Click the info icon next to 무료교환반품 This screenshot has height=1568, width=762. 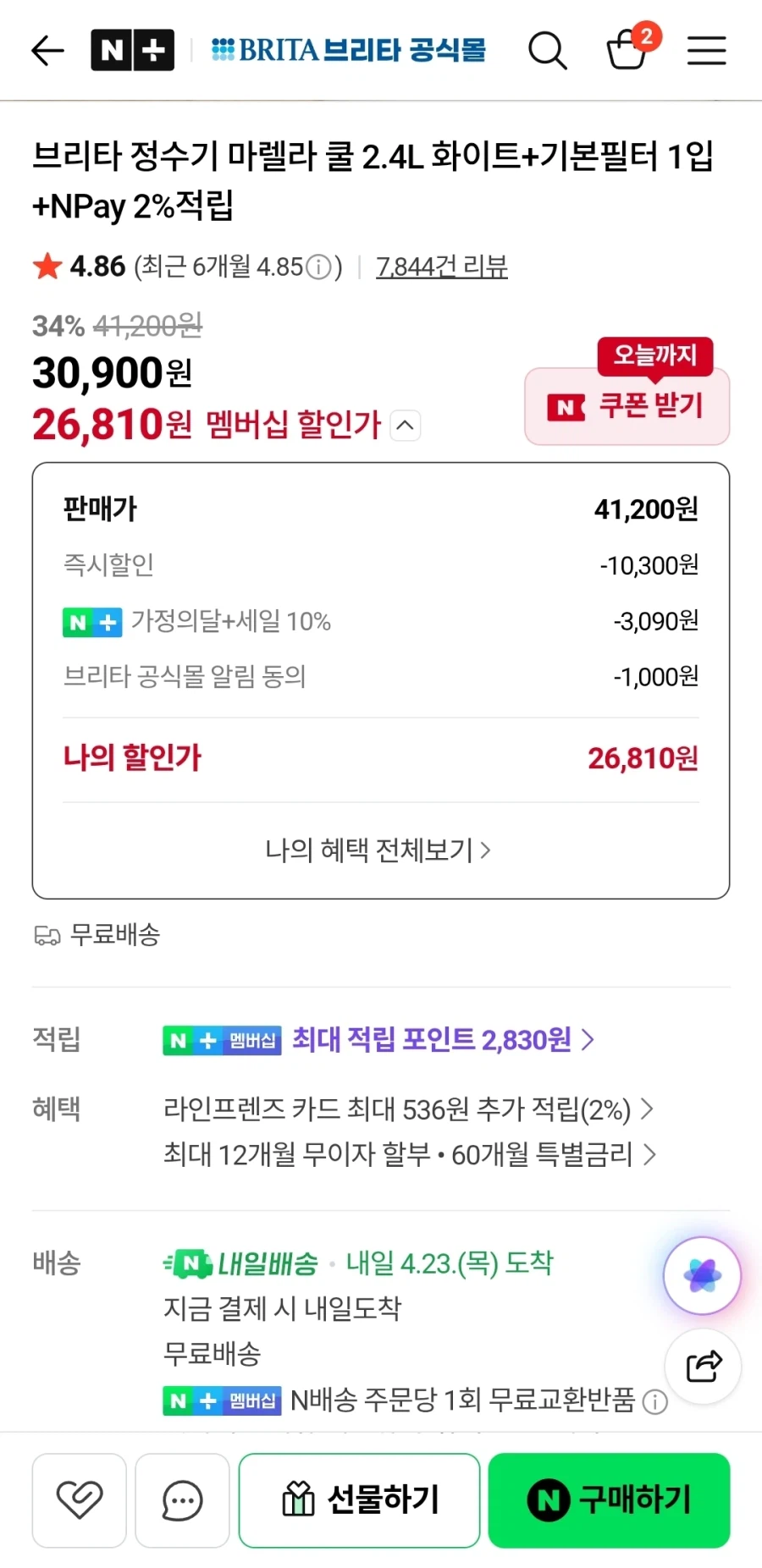(655, 1402)
